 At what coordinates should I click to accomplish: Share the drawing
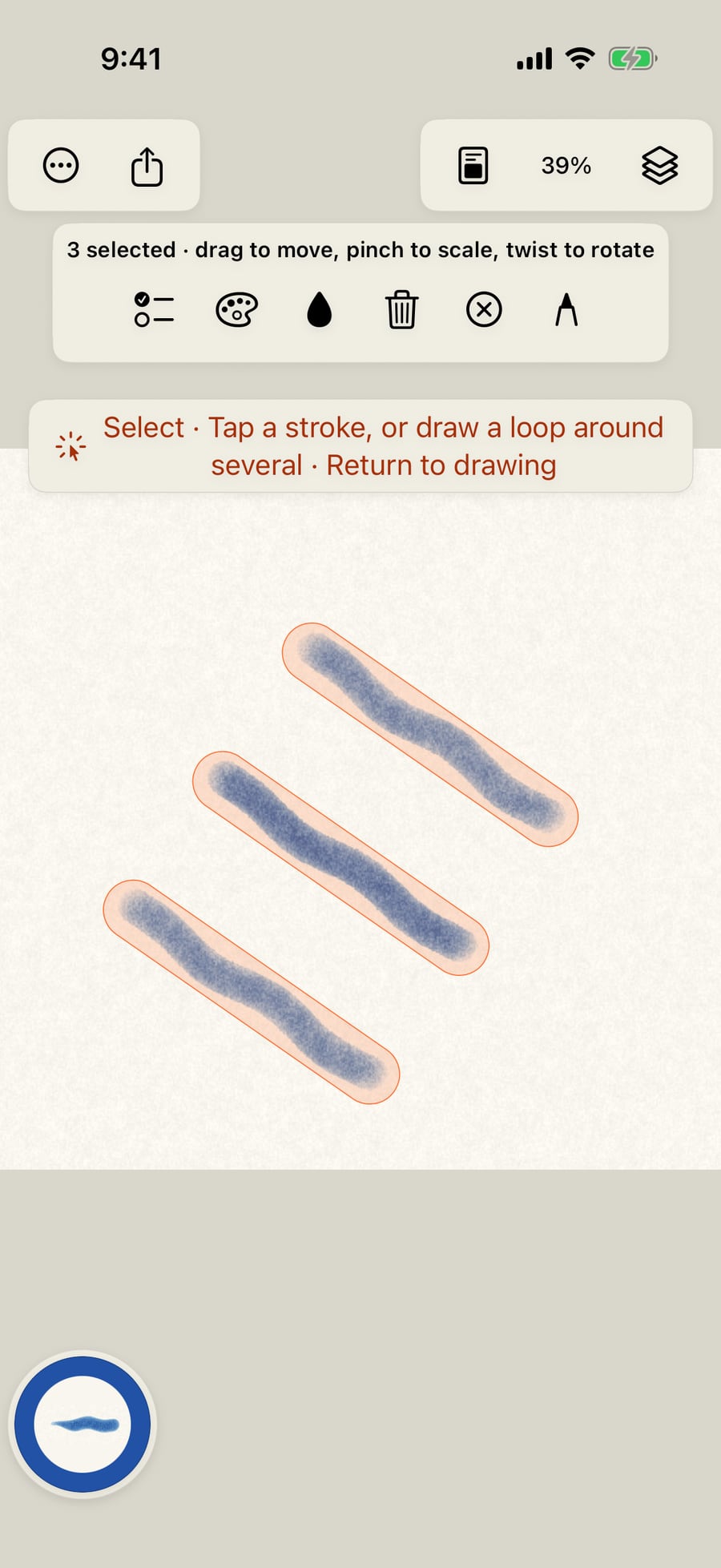point(147,166)
